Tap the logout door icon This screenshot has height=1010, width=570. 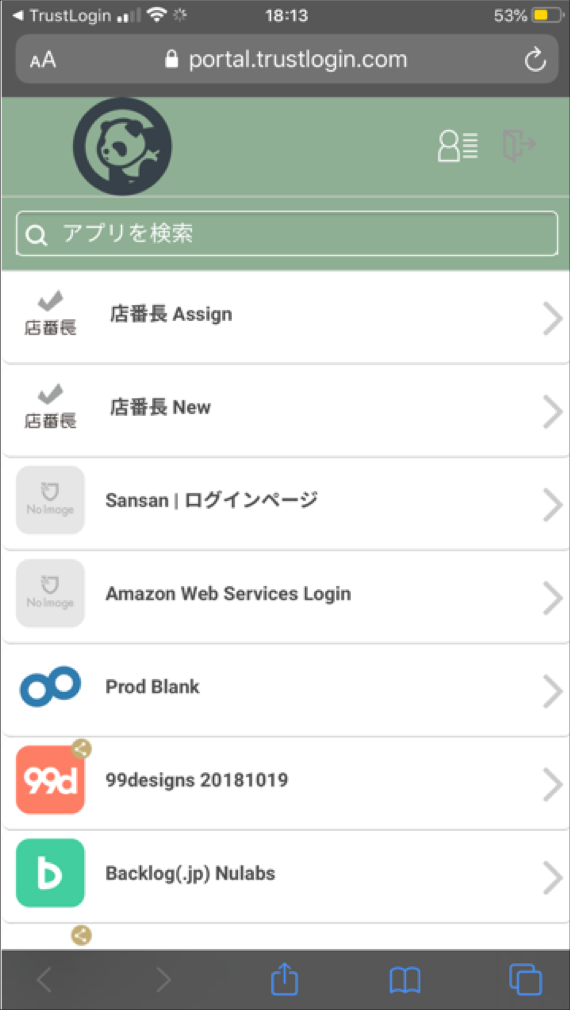click(518, 146)
